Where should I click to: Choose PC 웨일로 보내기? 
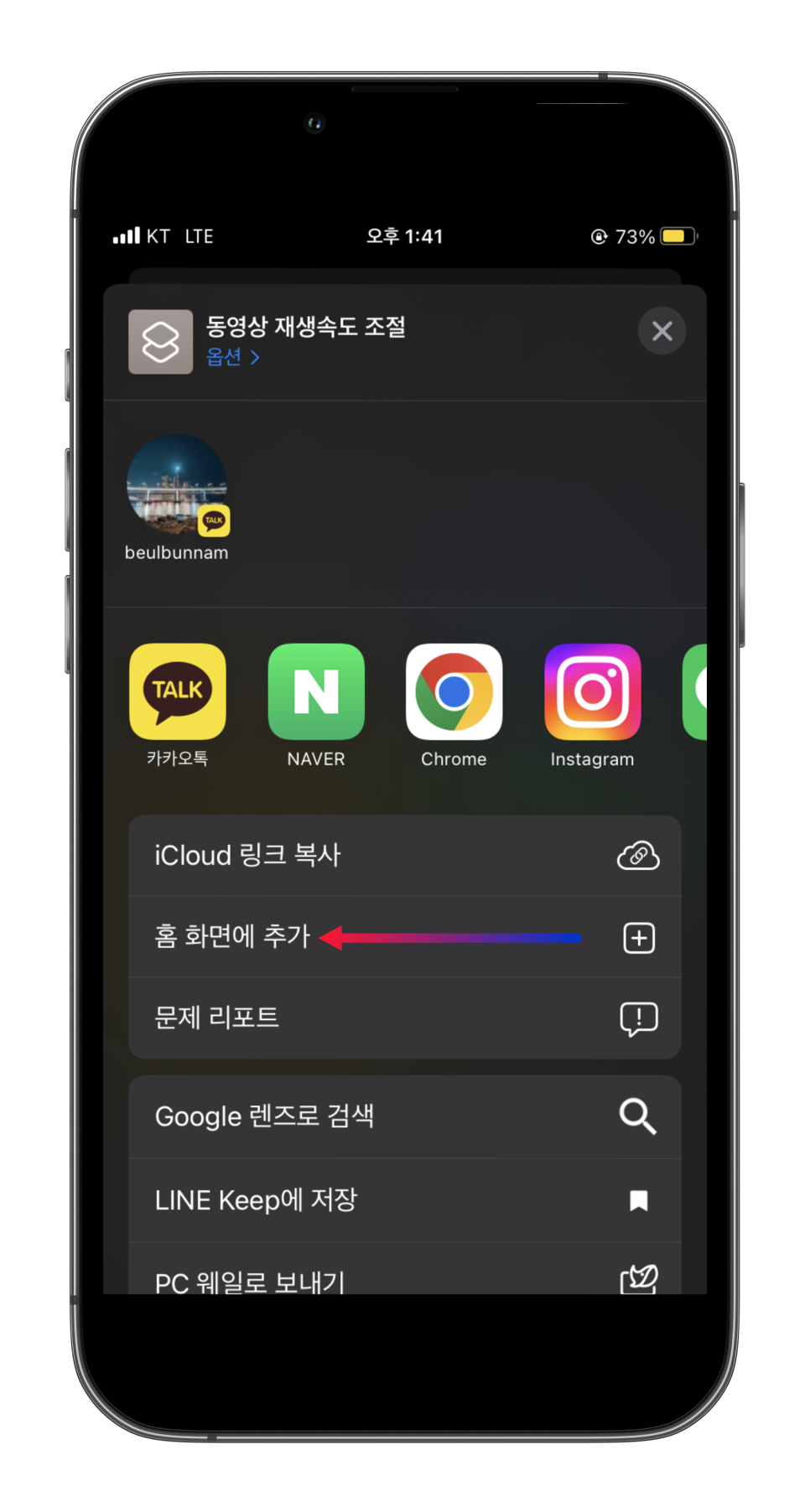(x=405, y=1269)
